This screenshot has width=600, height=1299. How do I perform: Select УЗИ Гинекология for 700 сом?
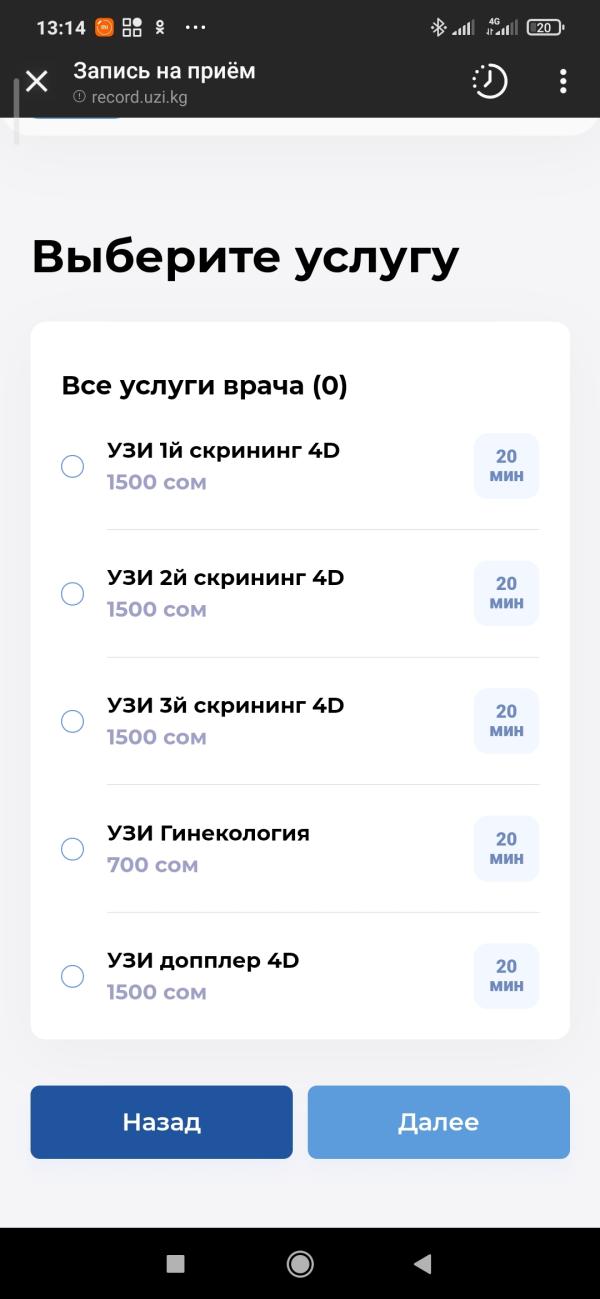click(73, 849)
